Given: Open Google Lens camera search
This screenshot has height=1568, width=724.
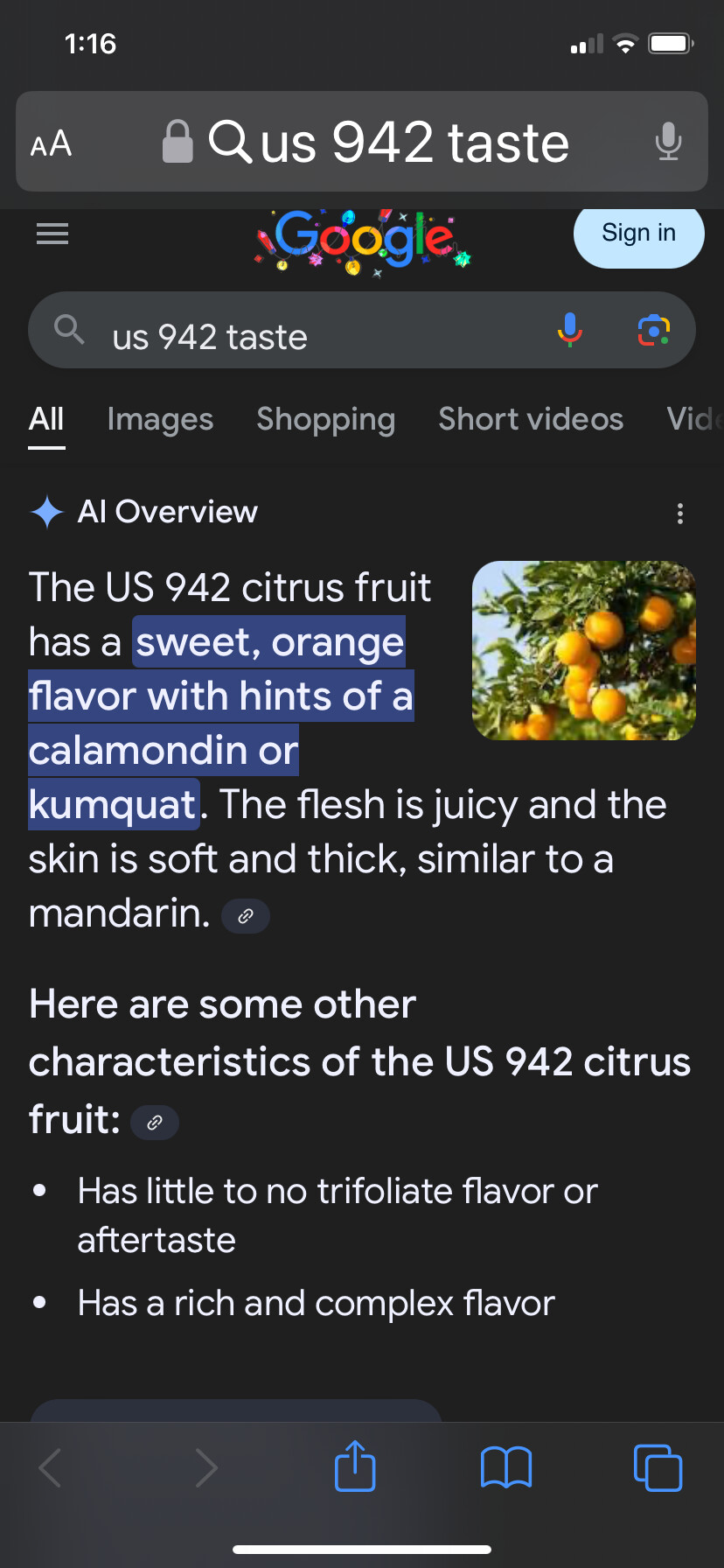Looking at the screenshot, I should [x=653, y=330].
